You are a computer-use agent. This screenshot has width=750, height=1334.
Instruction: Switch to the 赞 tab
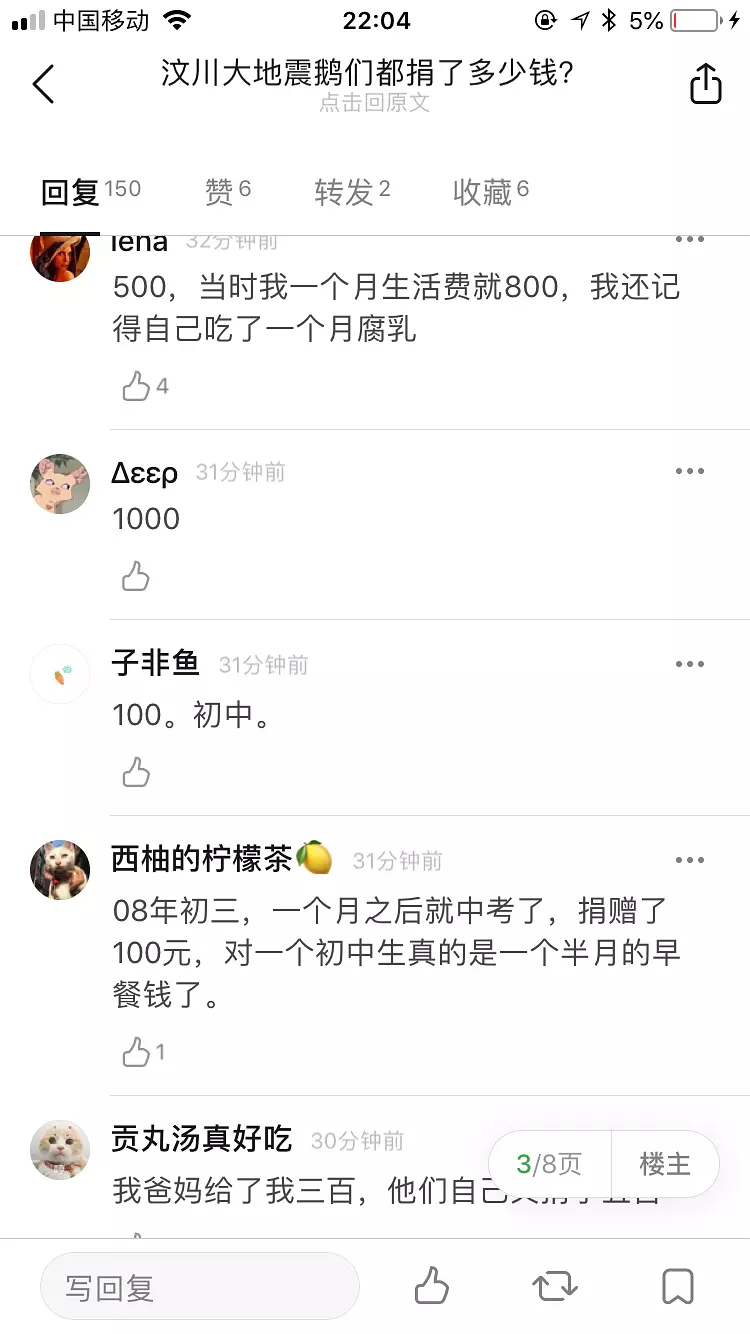click(227, 191)
